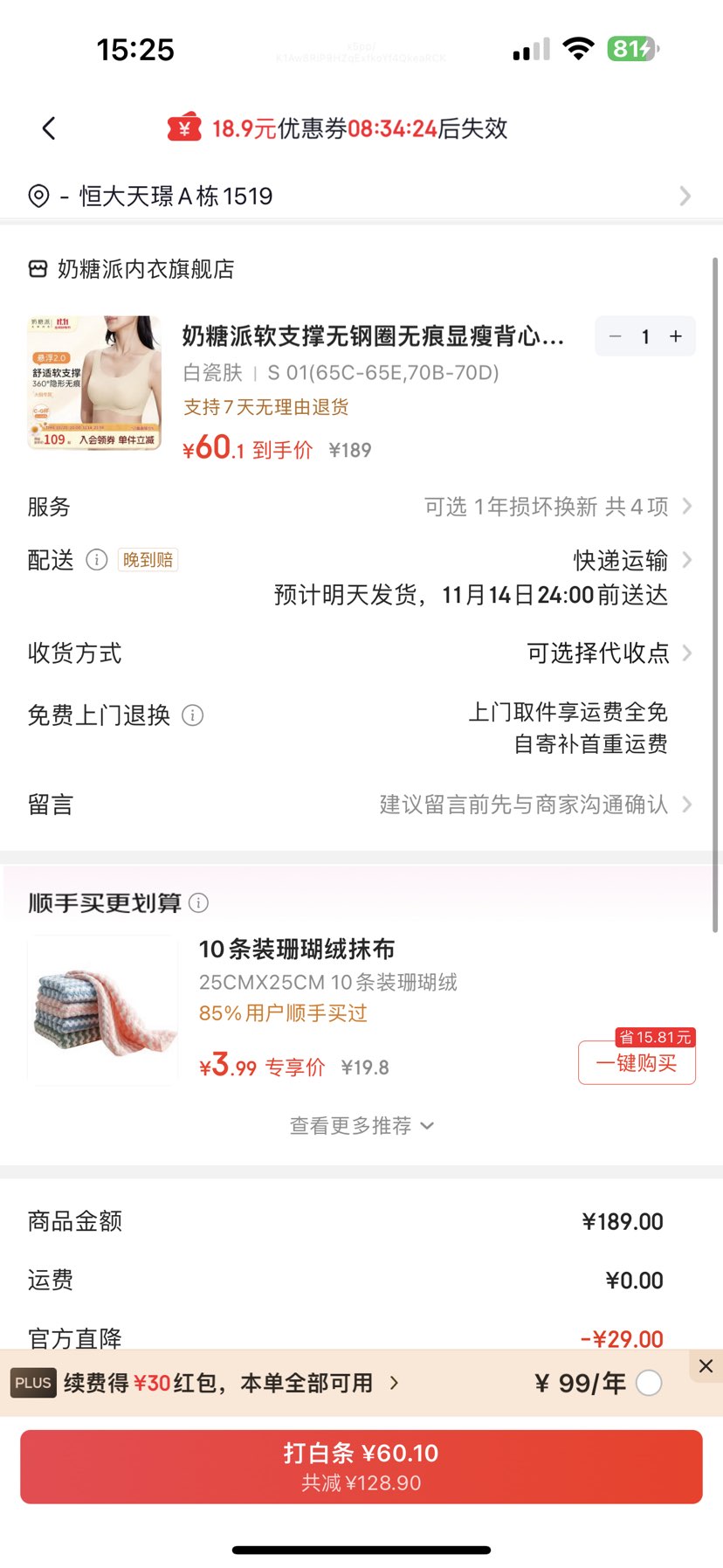723x1568 pixels.
Task: Tap the back arrow at top left
Action: coord(48,128)
